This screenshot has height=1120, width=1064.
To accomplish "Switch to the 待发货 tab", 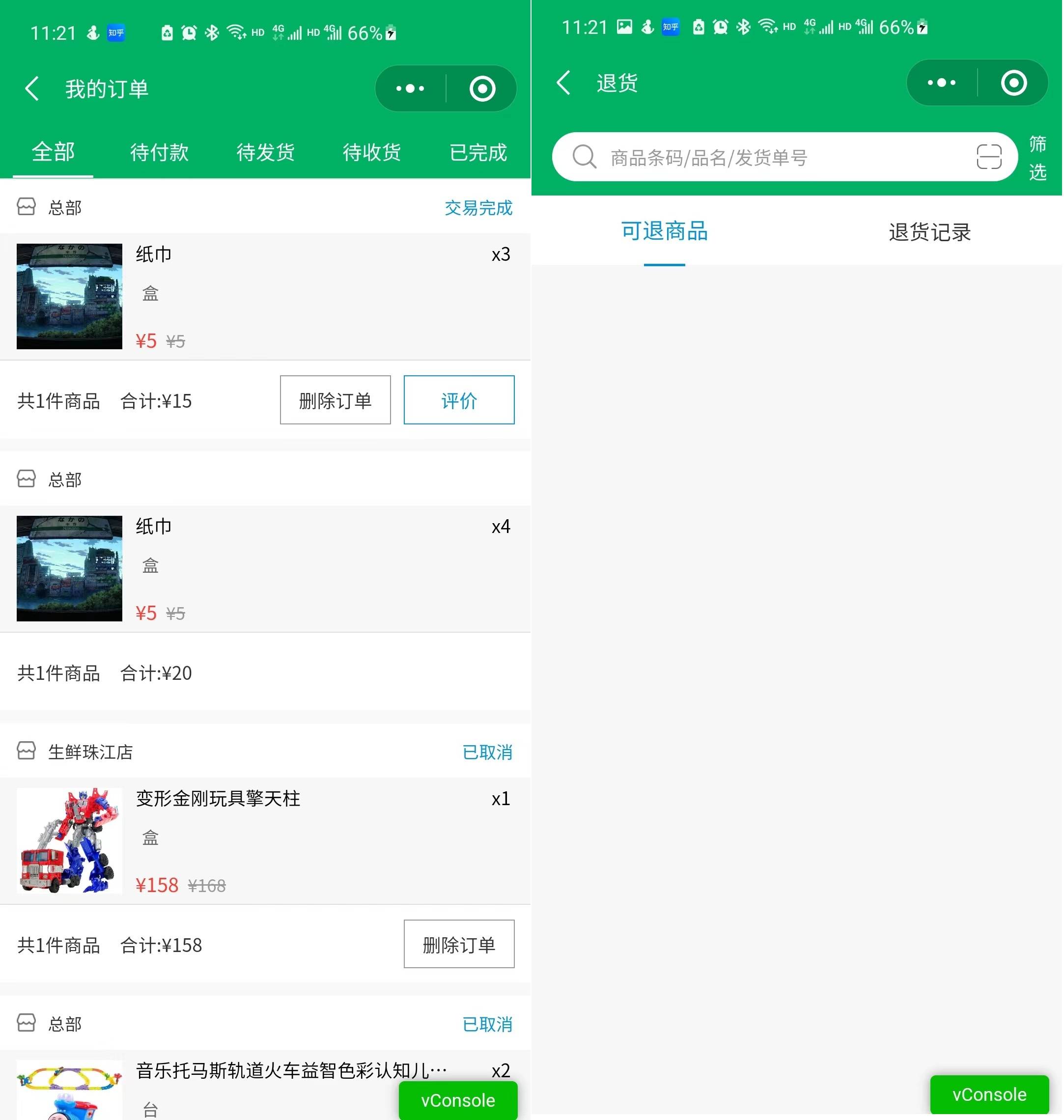I will 265,152.
